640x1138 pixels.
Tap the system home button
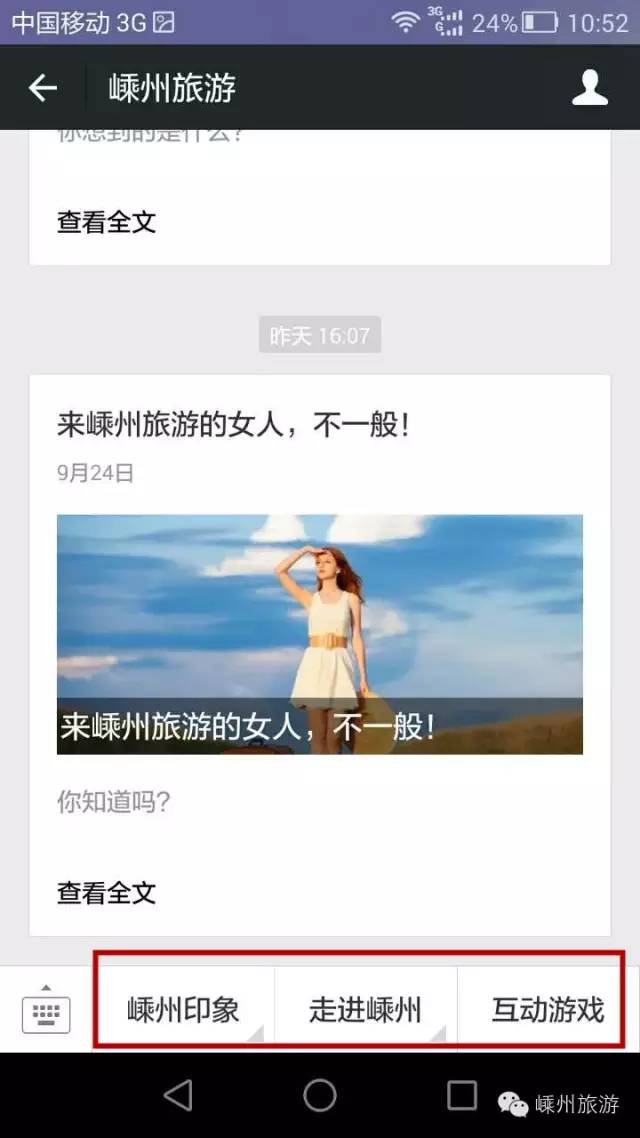[x=320, y=1096]
